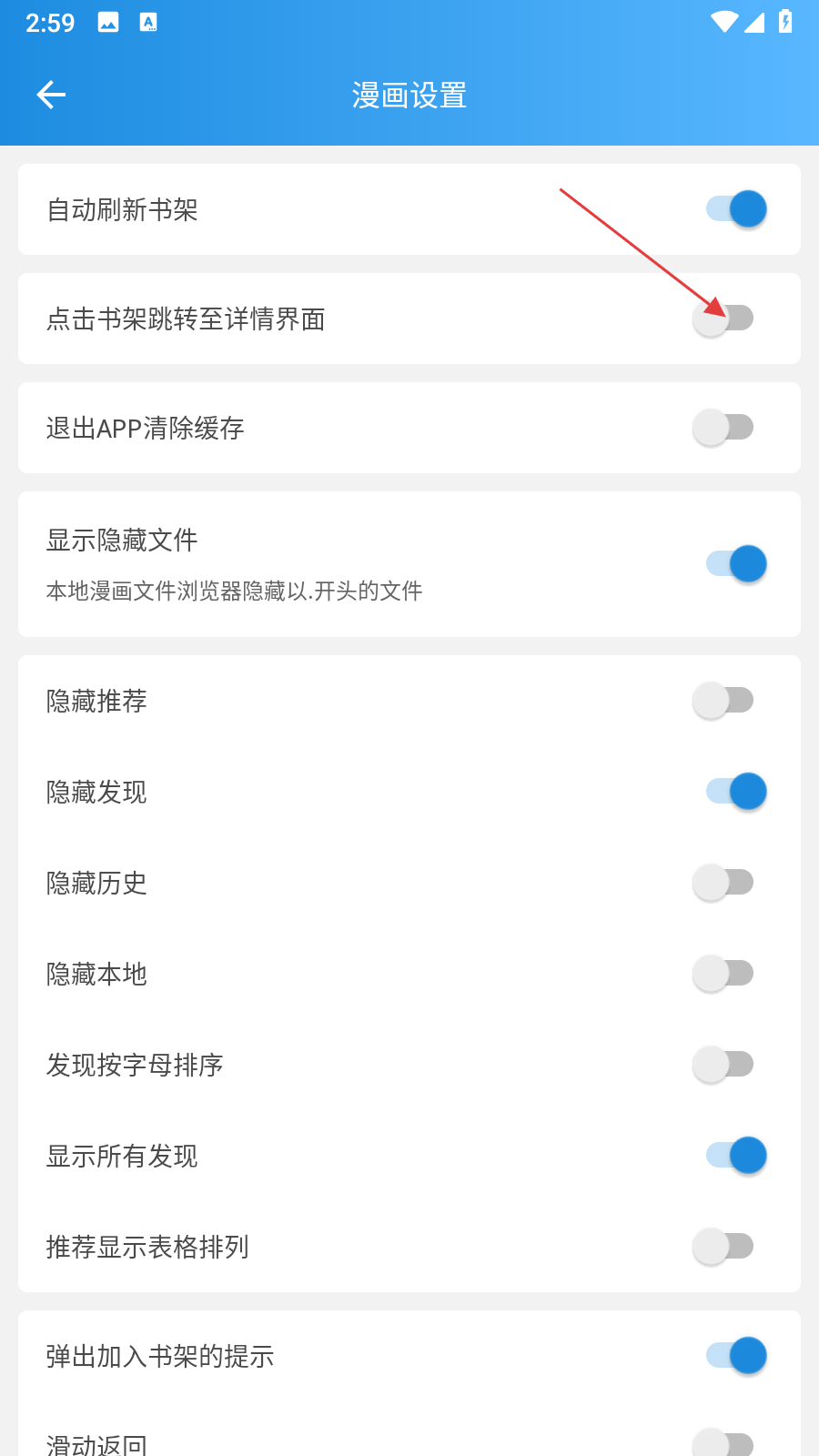The height and width of the screenshot is (1456, 819).
Task: Turn on 发现按字母排序
Action: click(723, 1065)
